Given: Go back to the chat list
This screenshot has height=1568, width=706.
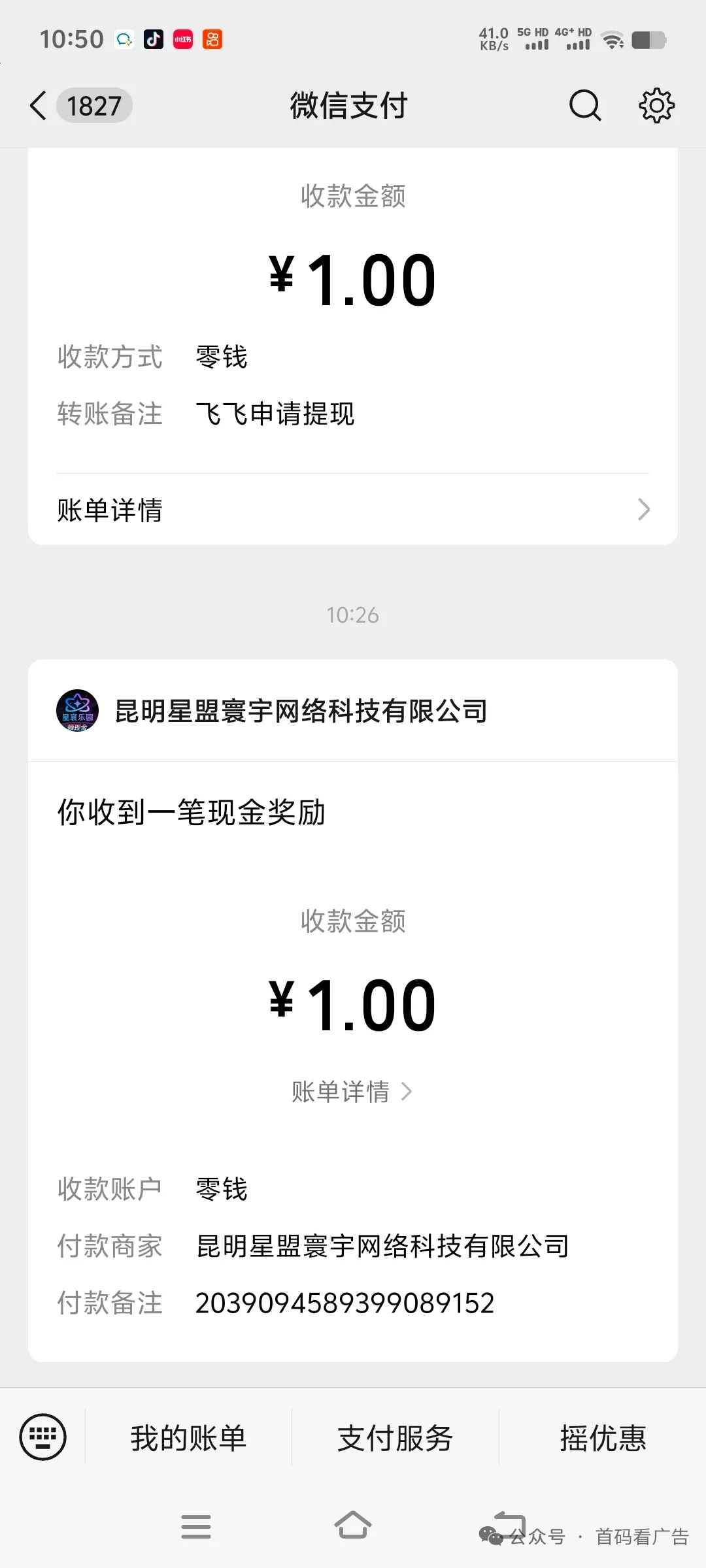Looking at the screenshot, I should pyautogui.click(x=39, y=106).
